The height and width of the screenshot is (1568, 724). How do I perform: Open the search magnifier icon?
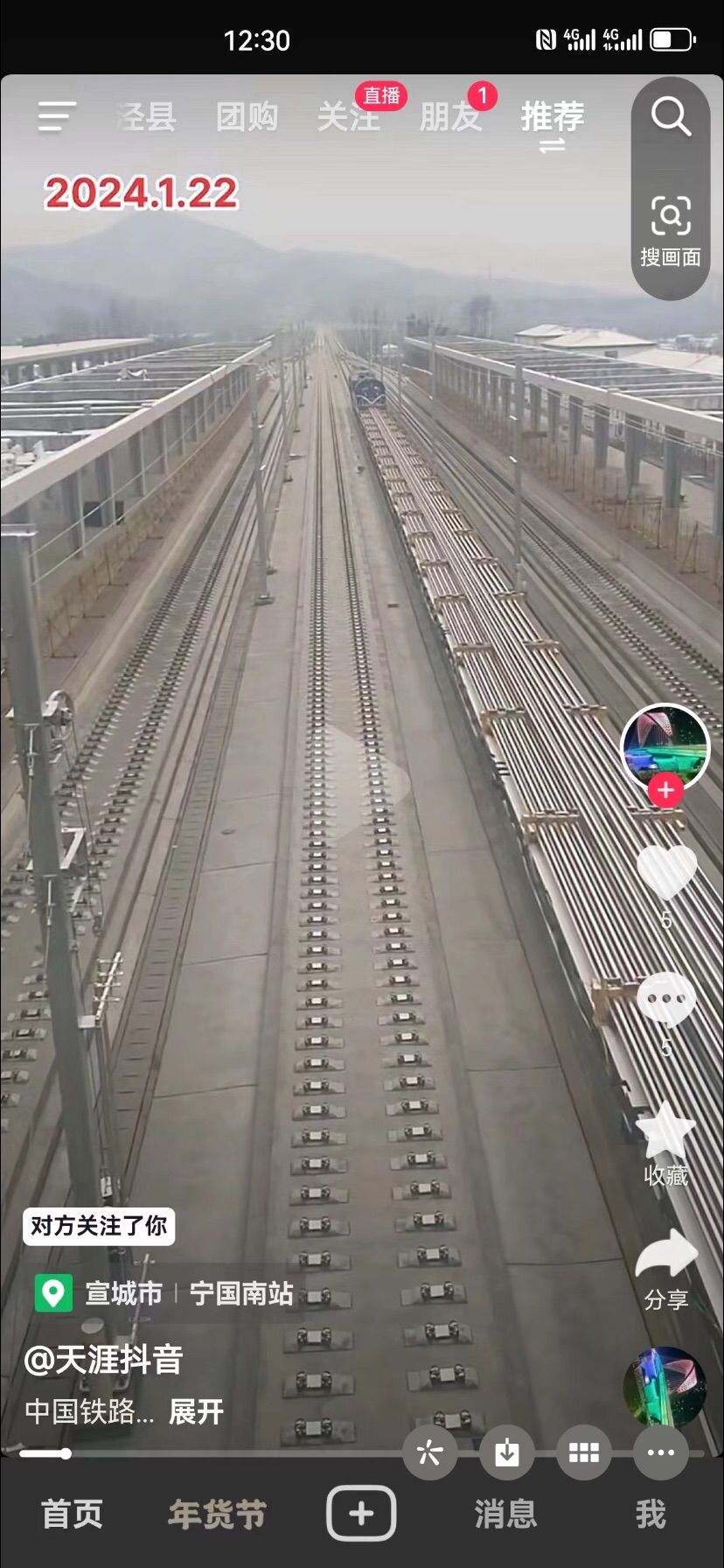pos(671,117)
